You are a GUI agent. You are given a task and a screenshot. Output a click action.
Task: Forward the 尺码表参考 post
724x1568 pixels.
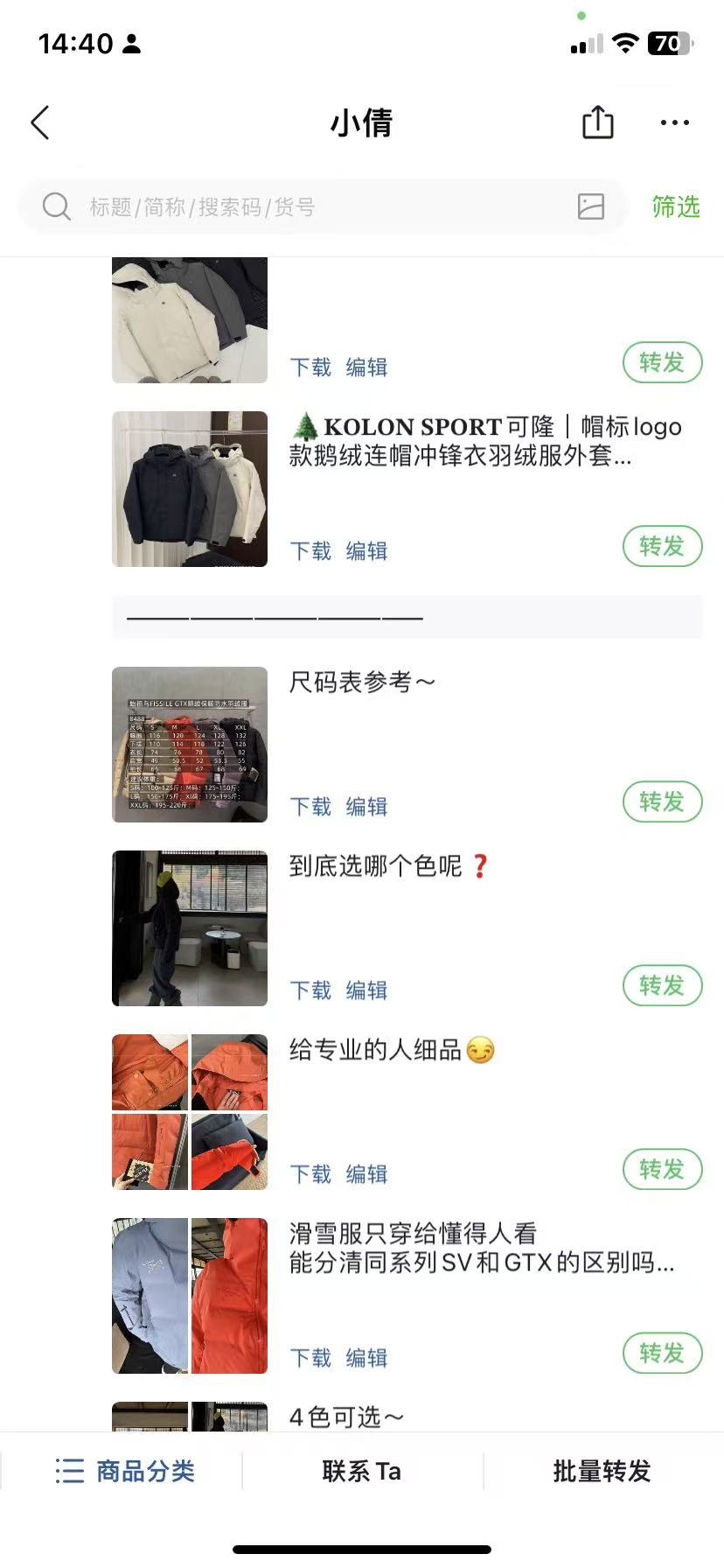[x=662, y=801]
